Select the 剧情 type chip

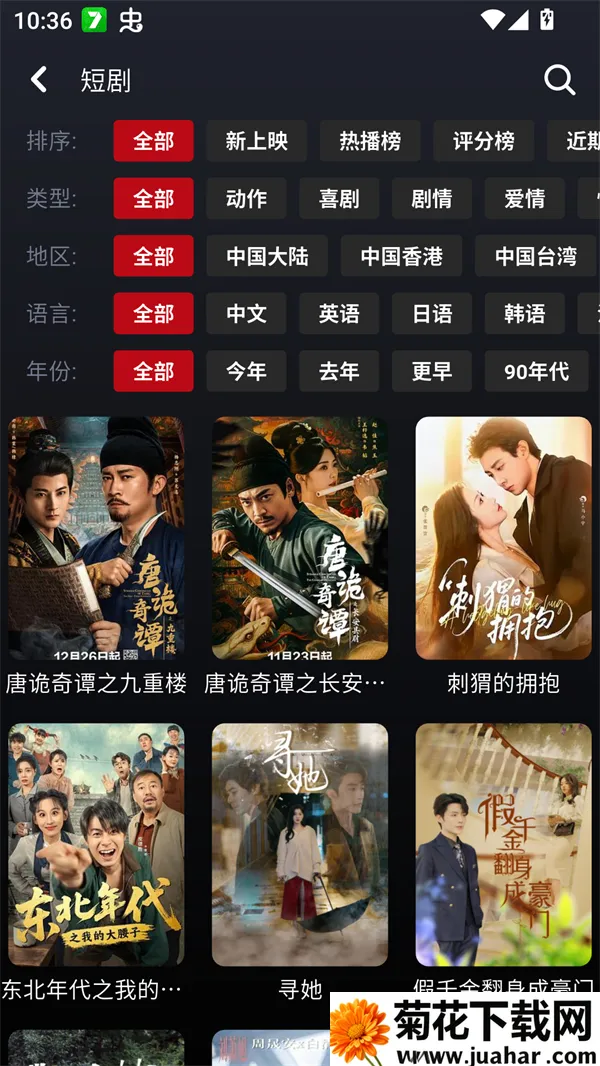(x=432, y=199)
